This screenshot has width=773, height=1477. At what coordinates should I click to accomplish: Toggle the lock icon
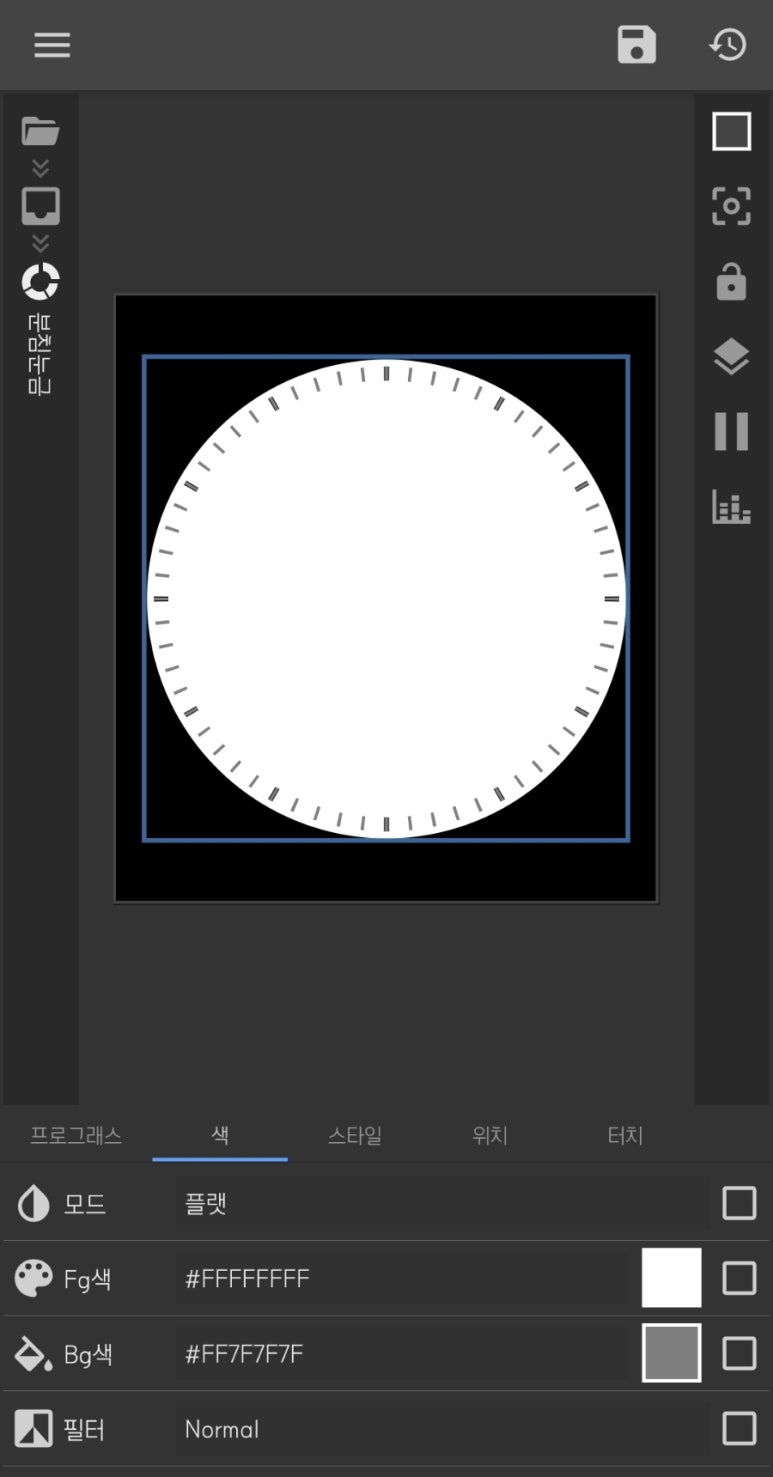coord(731,282)
